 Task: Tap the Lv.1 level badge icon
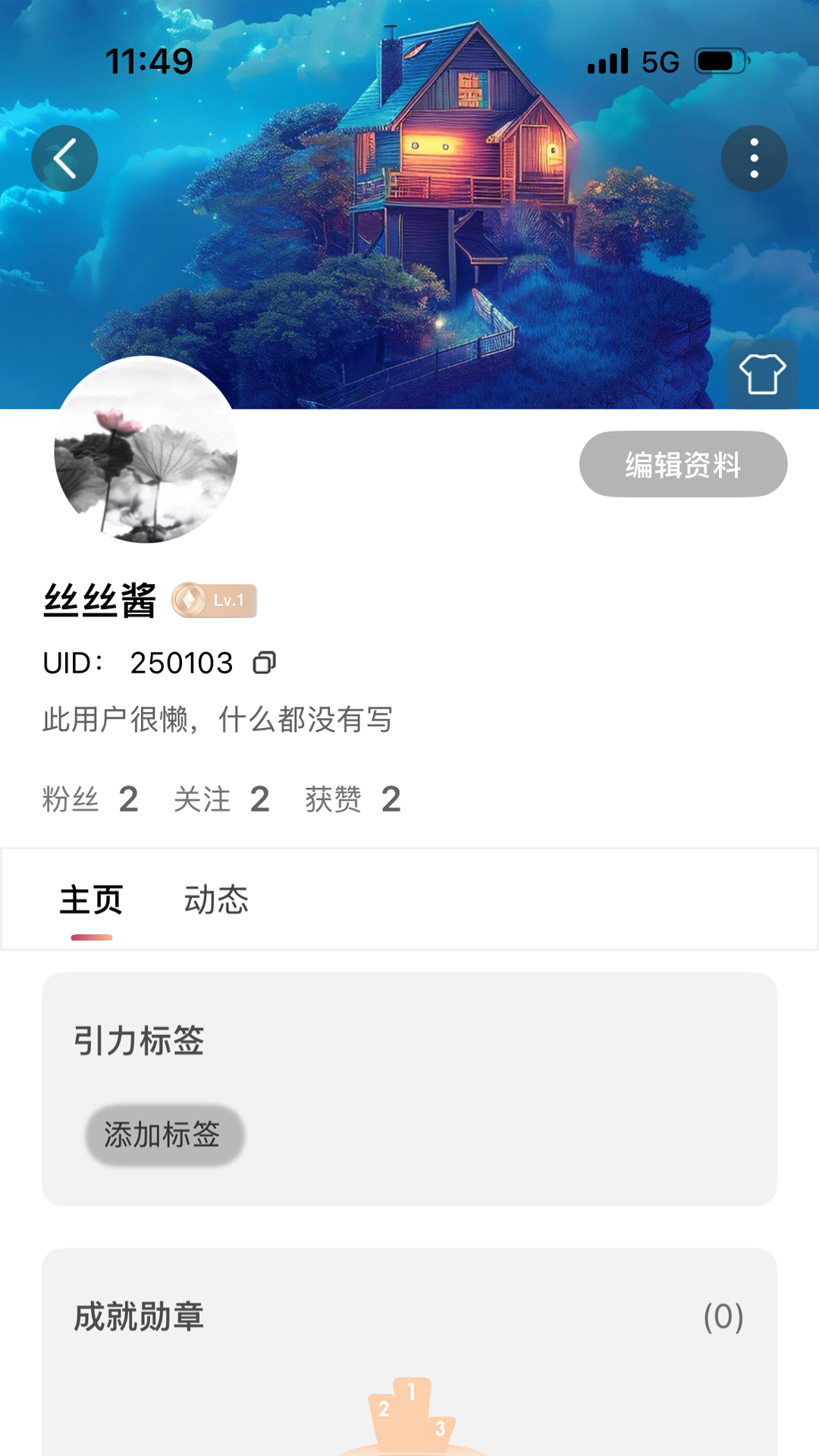tap(215, 601)
